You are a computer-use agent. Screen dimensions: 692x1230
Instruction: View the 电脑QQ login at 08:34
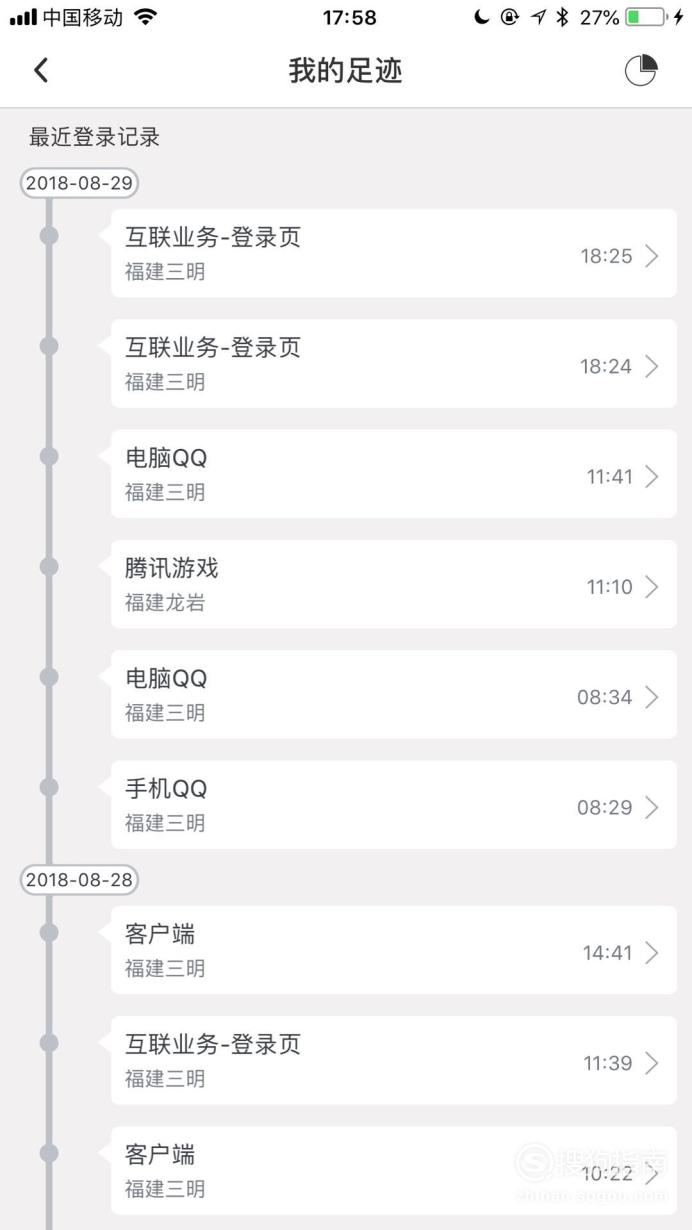(393, 694)
